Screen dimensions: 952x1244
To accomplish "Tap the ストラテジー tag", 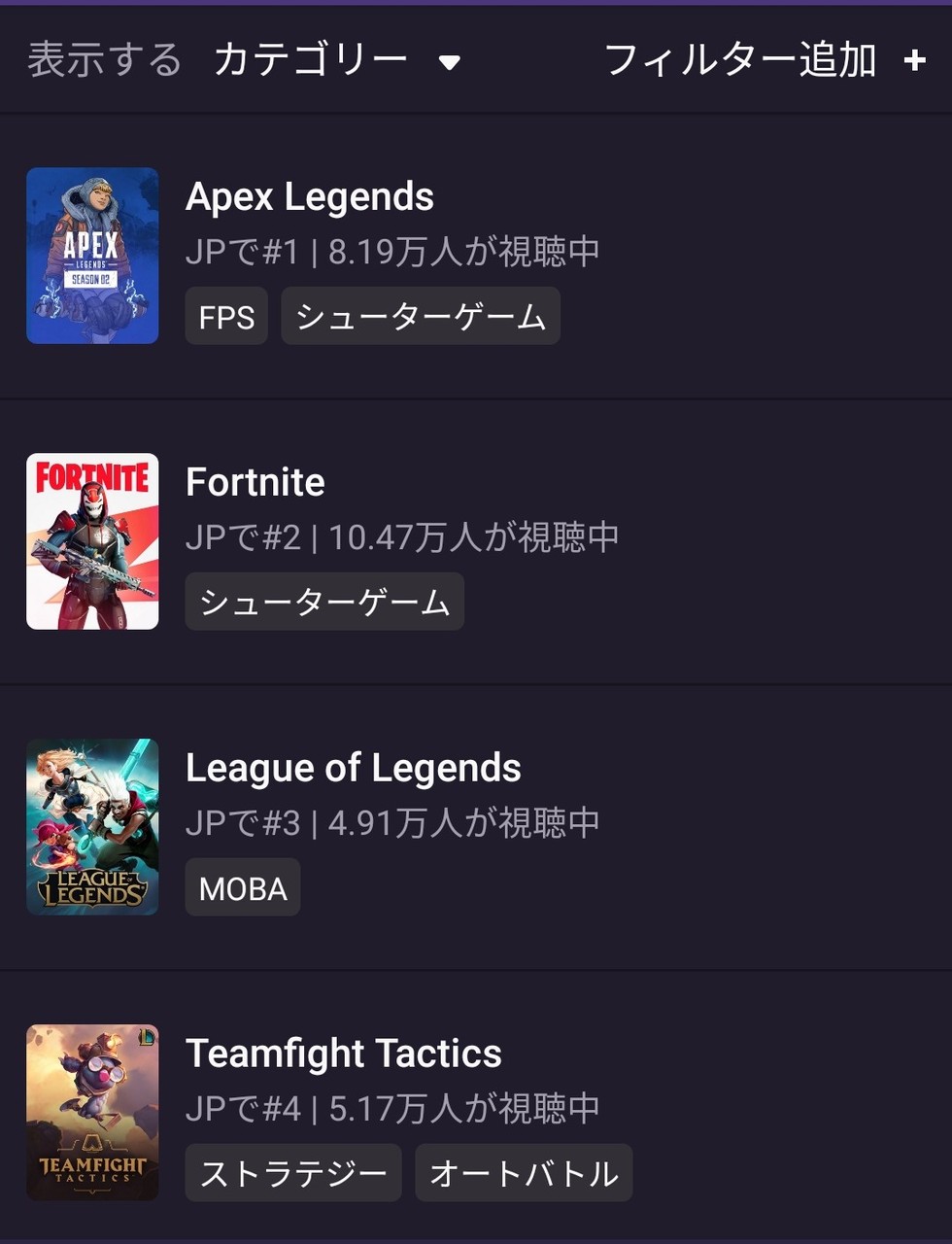I will pyautogui.click(x=293, y=1174).
